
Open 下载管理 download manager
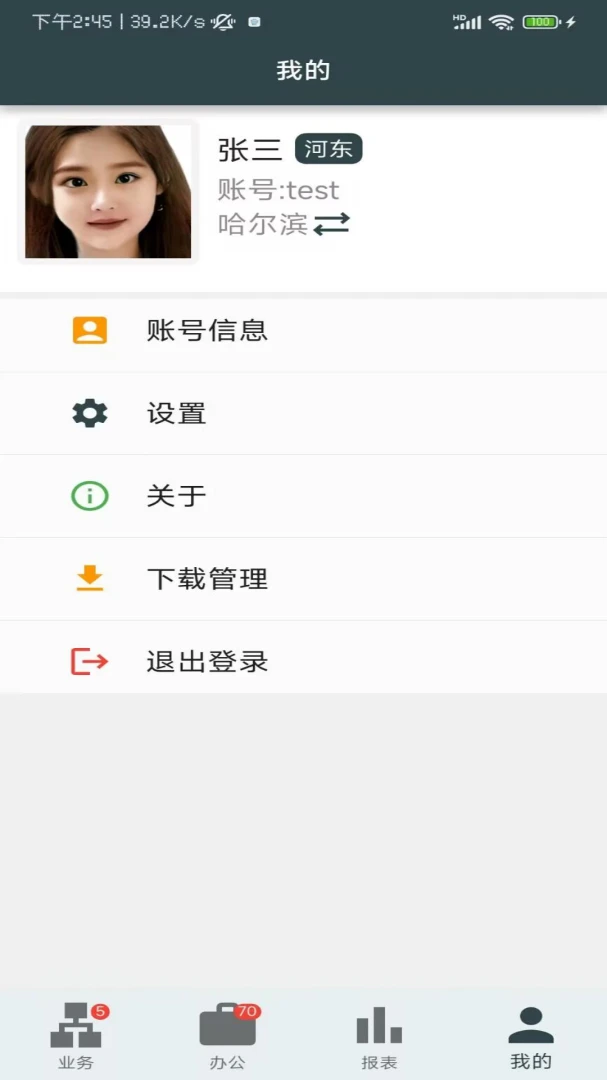pyautogui.click(x=303, y=579)
